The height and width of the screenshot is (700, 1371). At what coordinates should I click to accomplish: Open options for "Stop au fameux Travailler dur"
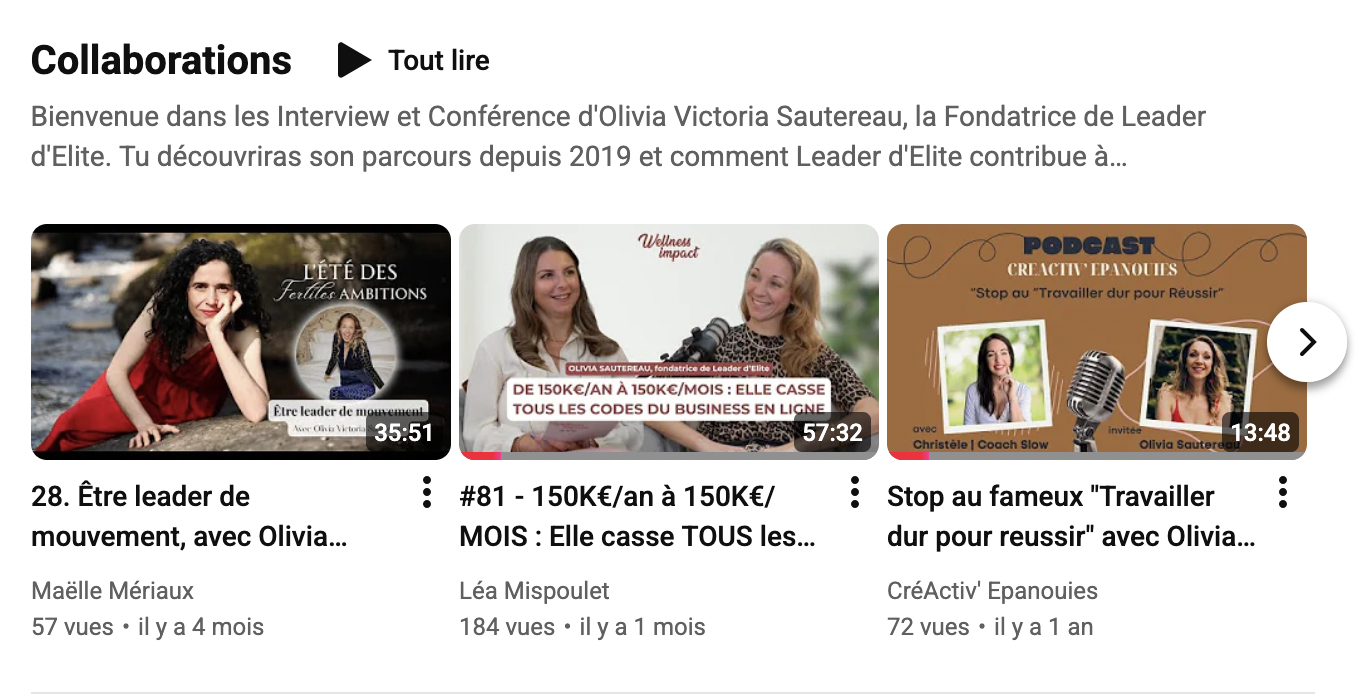click(x=1283, y=492)
